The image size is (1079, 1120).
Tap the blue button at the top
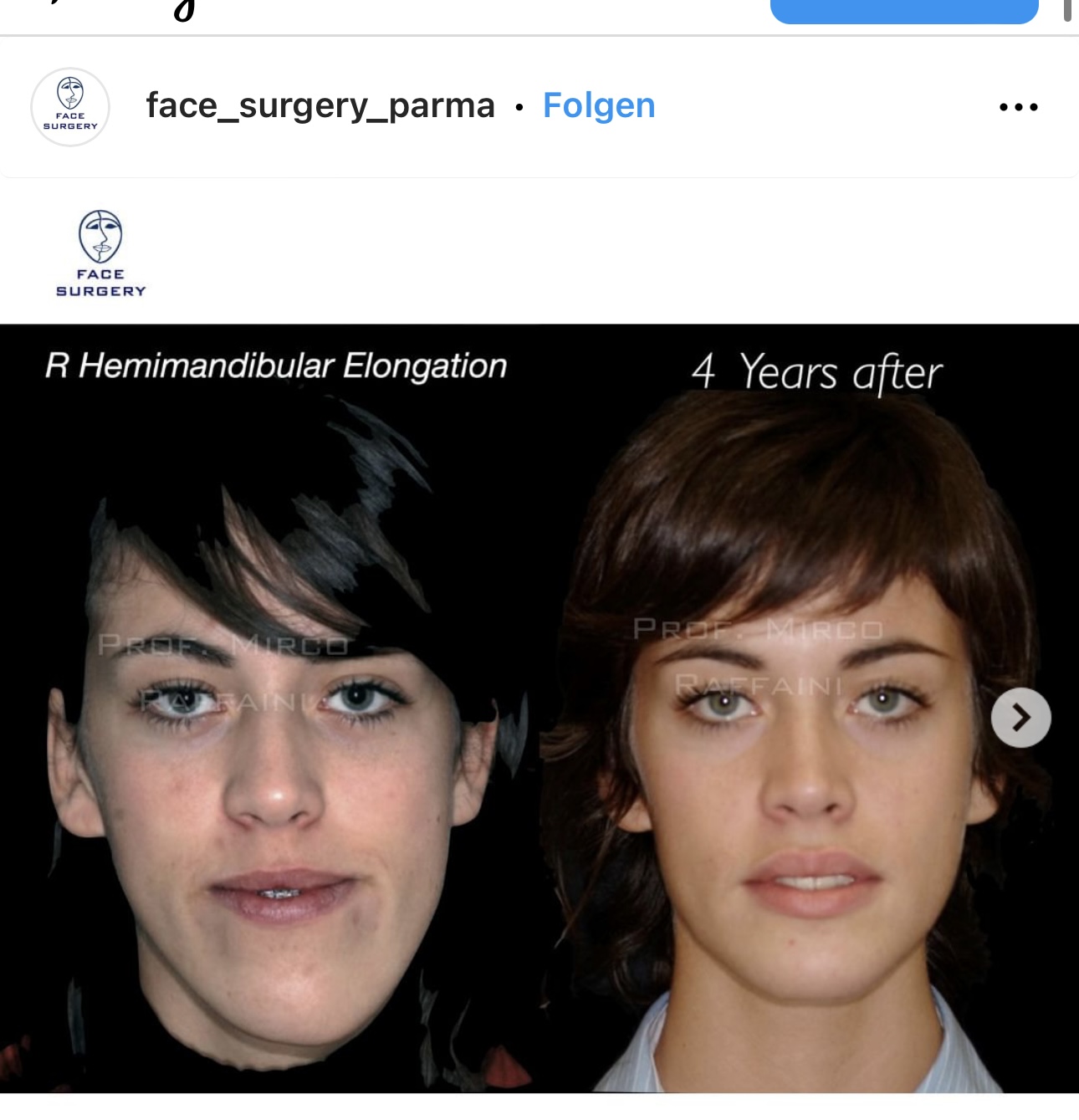click(903, 11)
